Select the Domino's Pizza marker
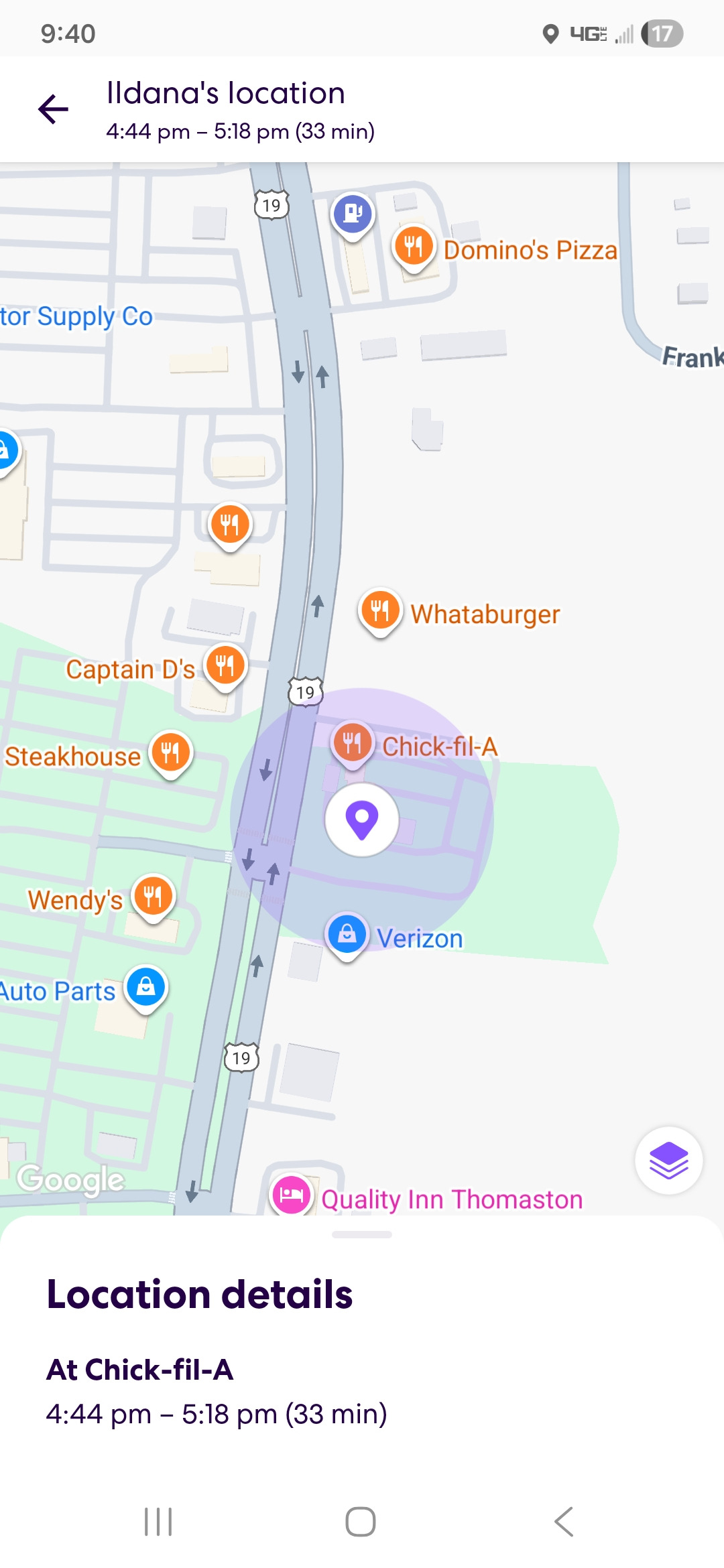 pos(414,246)
